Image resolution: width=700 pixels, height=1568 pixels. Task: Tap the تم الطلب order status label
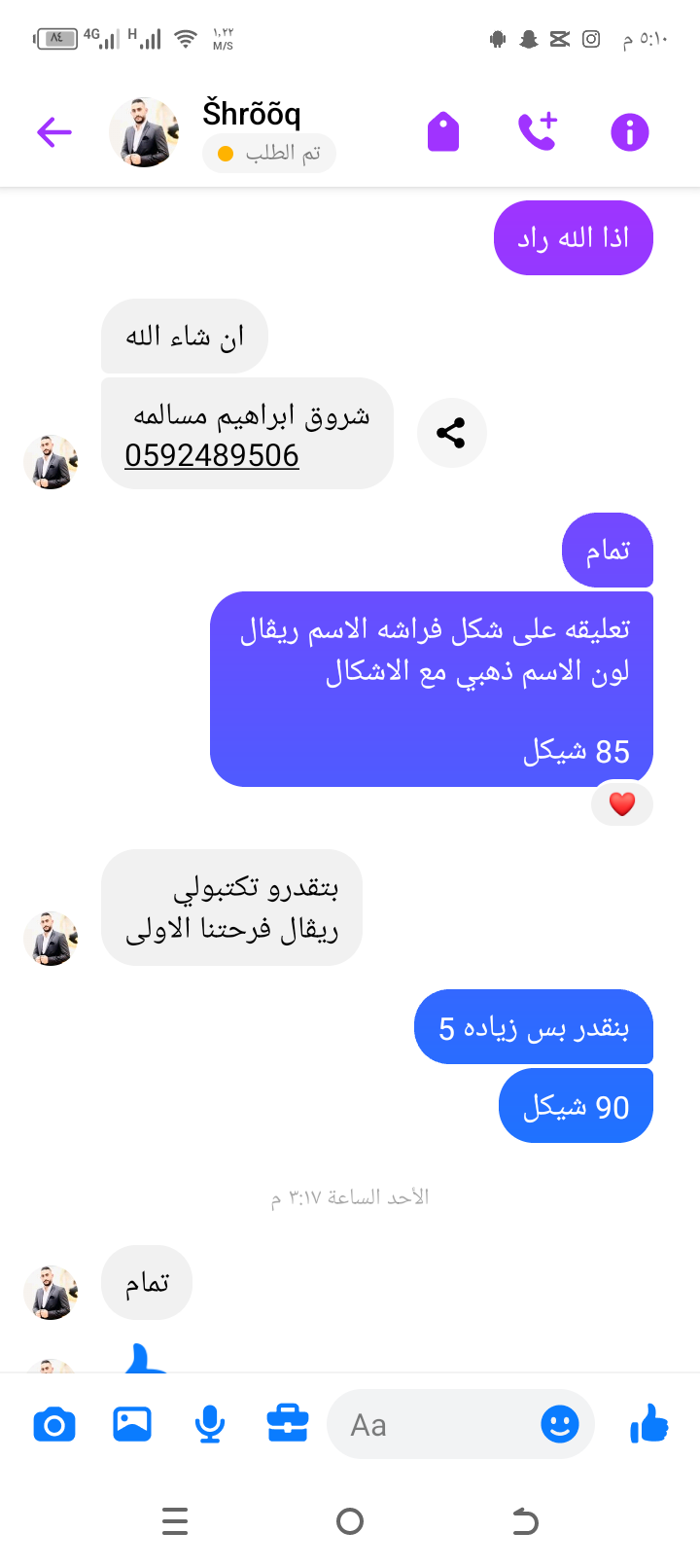[269, 154]
